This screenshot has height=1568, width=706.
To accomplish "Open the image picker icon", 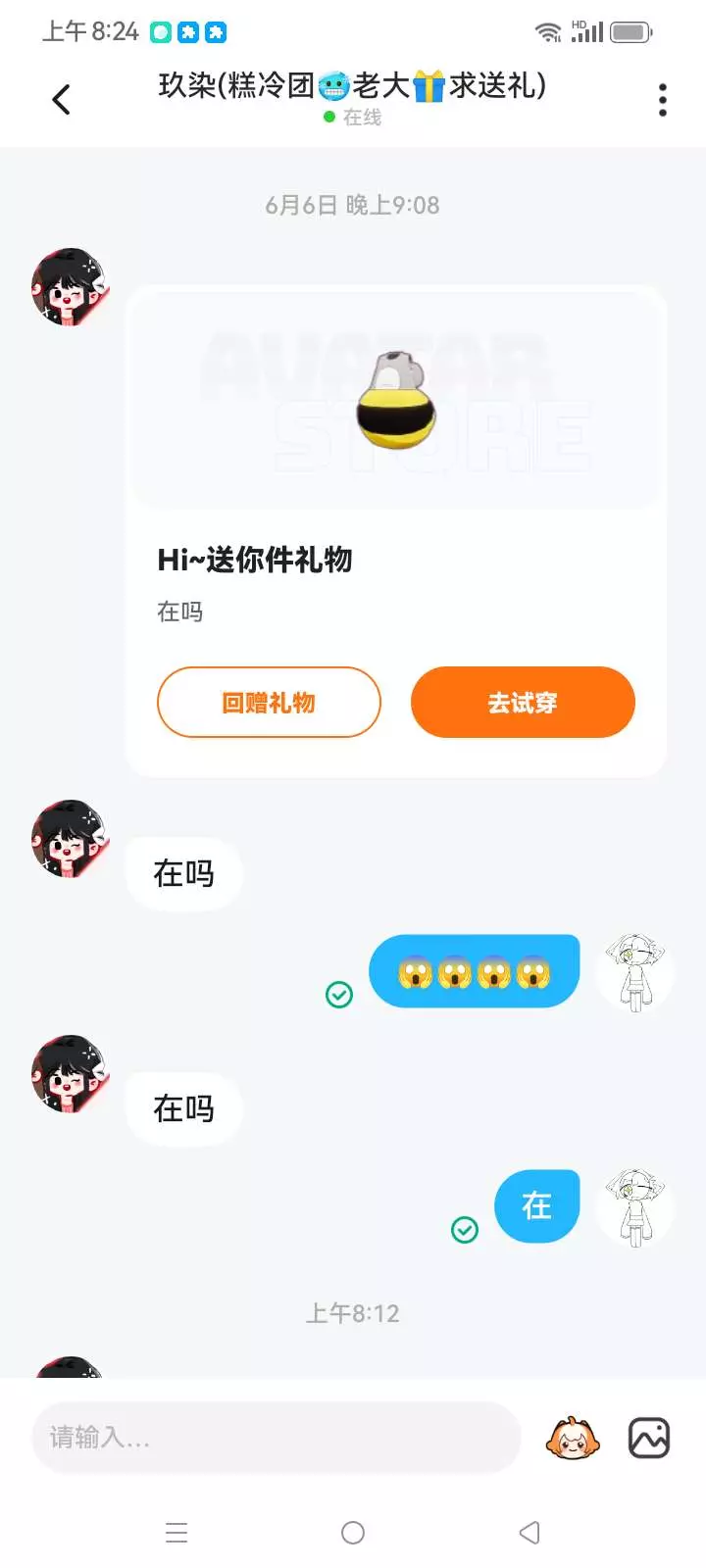I will pos(649,1438).
